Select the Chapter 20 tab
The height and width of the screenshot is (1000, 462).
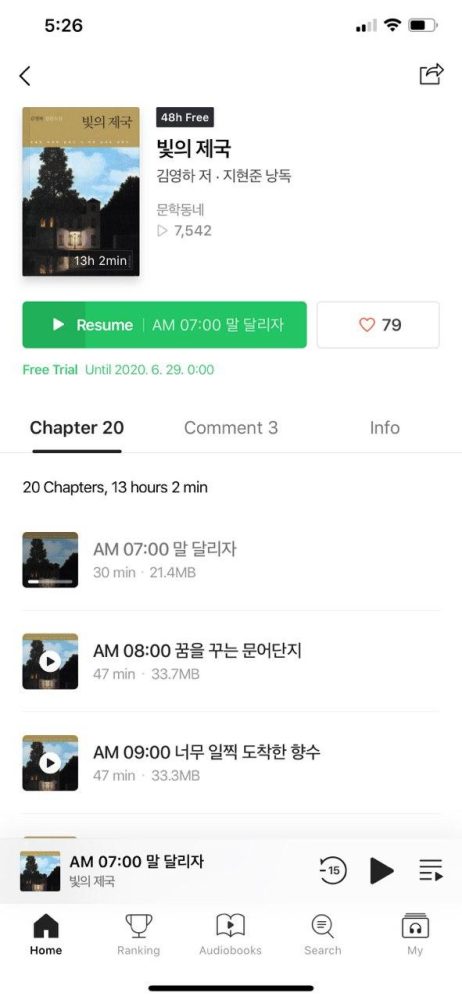[x=77, y=427]
